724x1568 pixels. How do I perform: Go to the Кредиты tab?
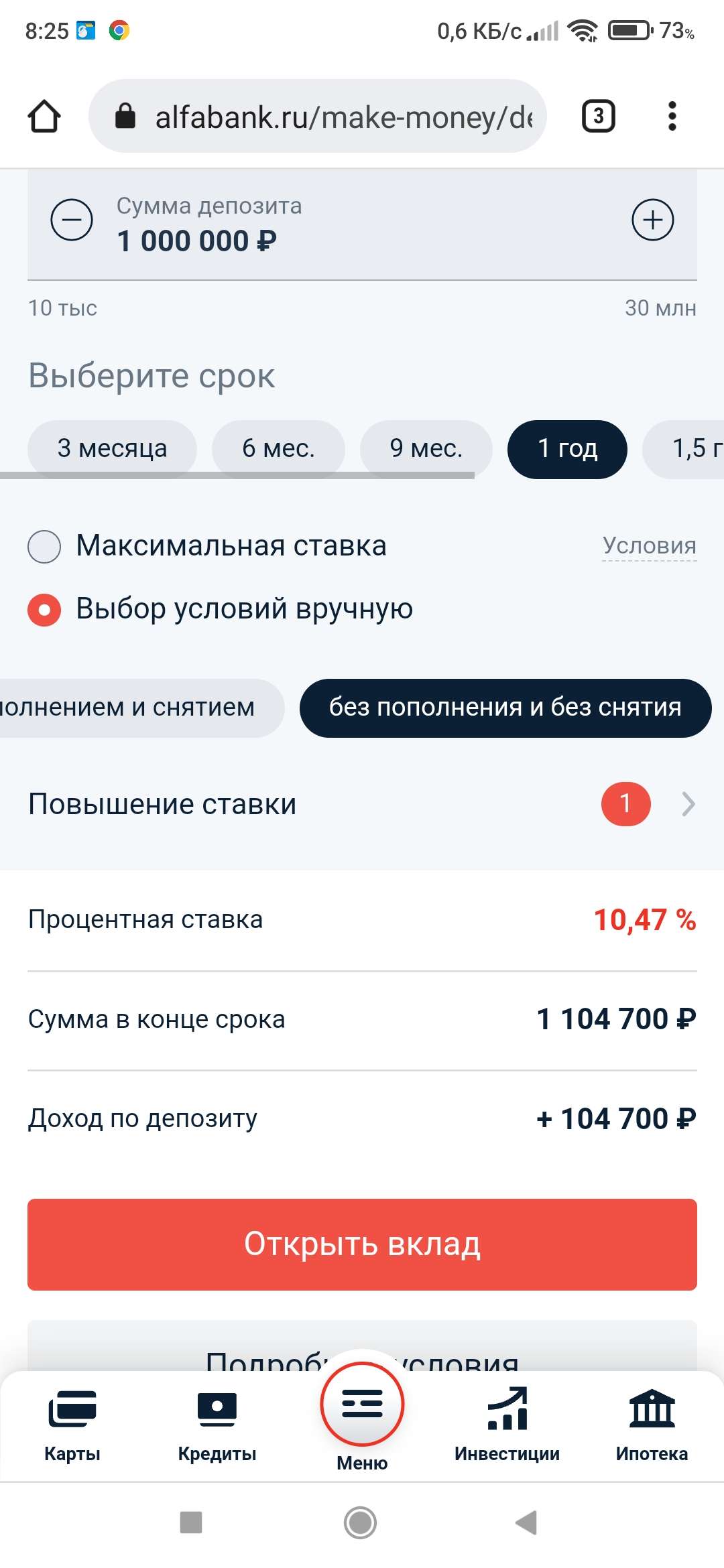tap(217, 1424)
